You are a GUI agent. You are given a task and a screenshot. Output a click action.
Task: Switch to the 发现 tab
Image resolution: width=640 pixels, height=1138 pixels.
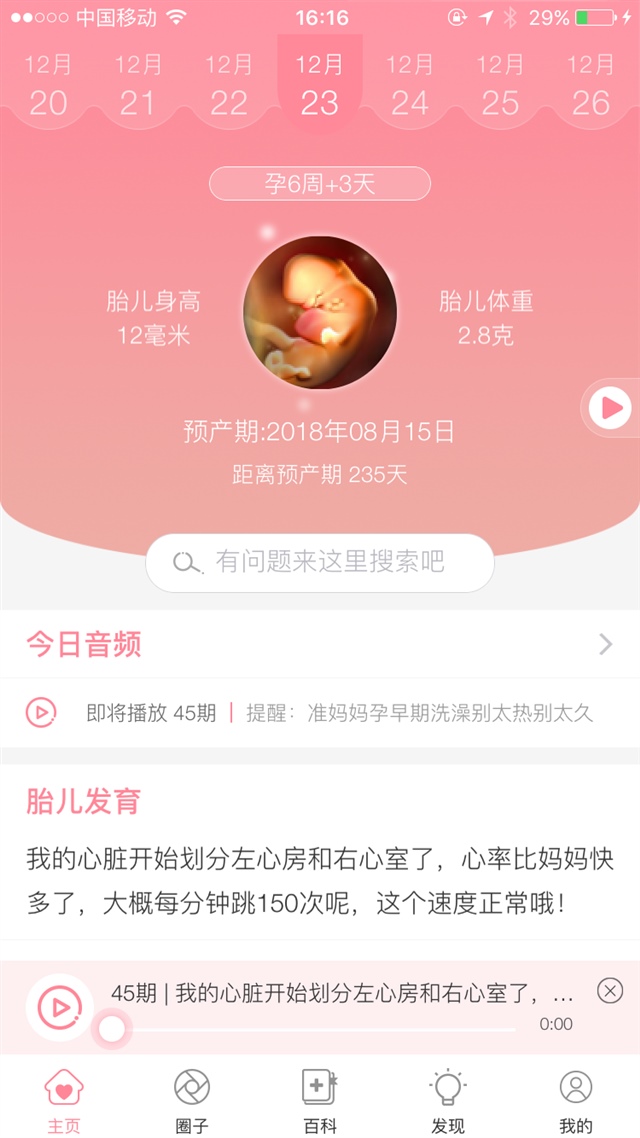pyautogui.click(x=448, y=1098)
